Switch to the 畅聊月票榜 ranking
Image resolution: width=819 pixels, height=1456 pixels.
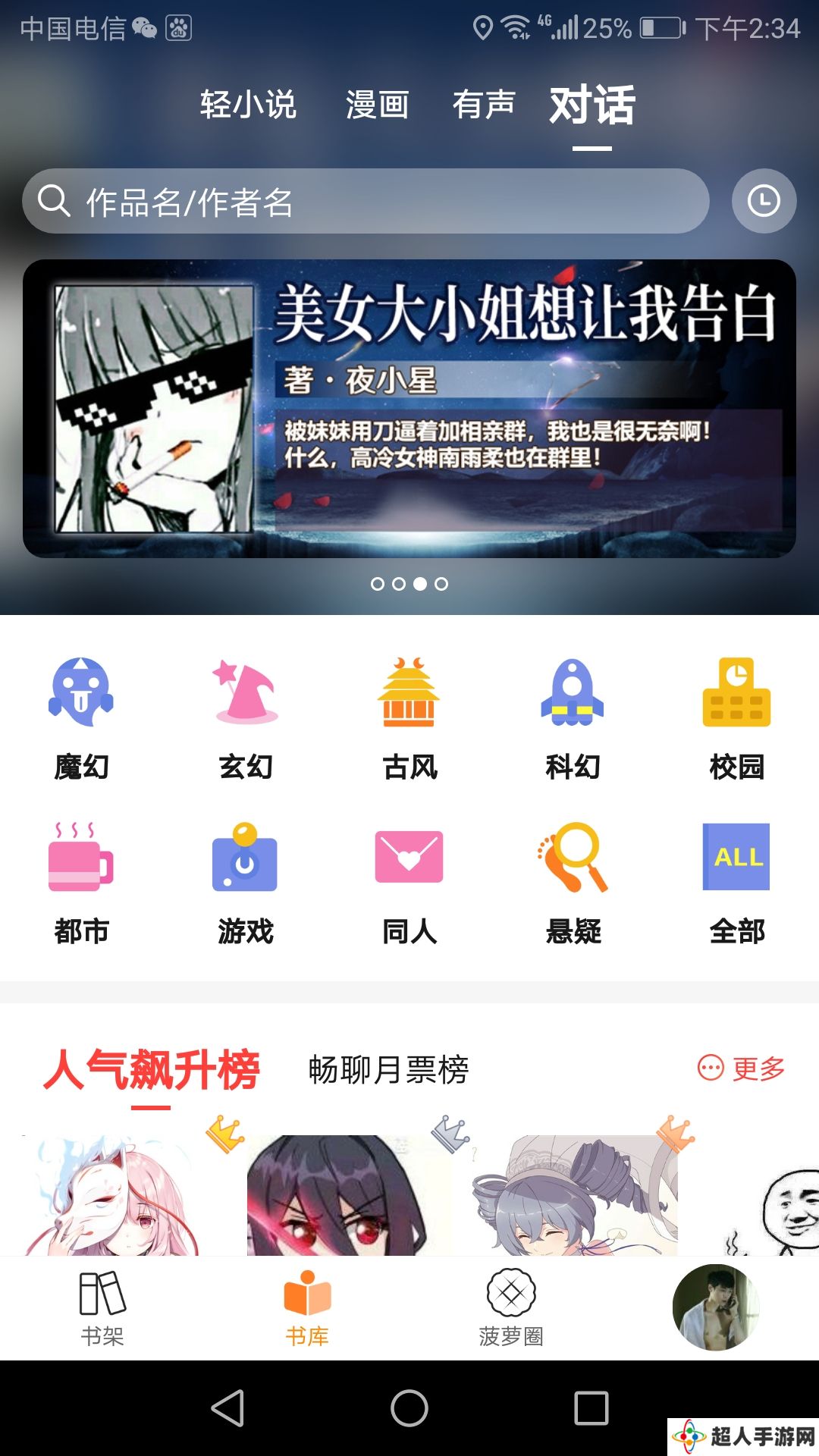[388, 1070]
